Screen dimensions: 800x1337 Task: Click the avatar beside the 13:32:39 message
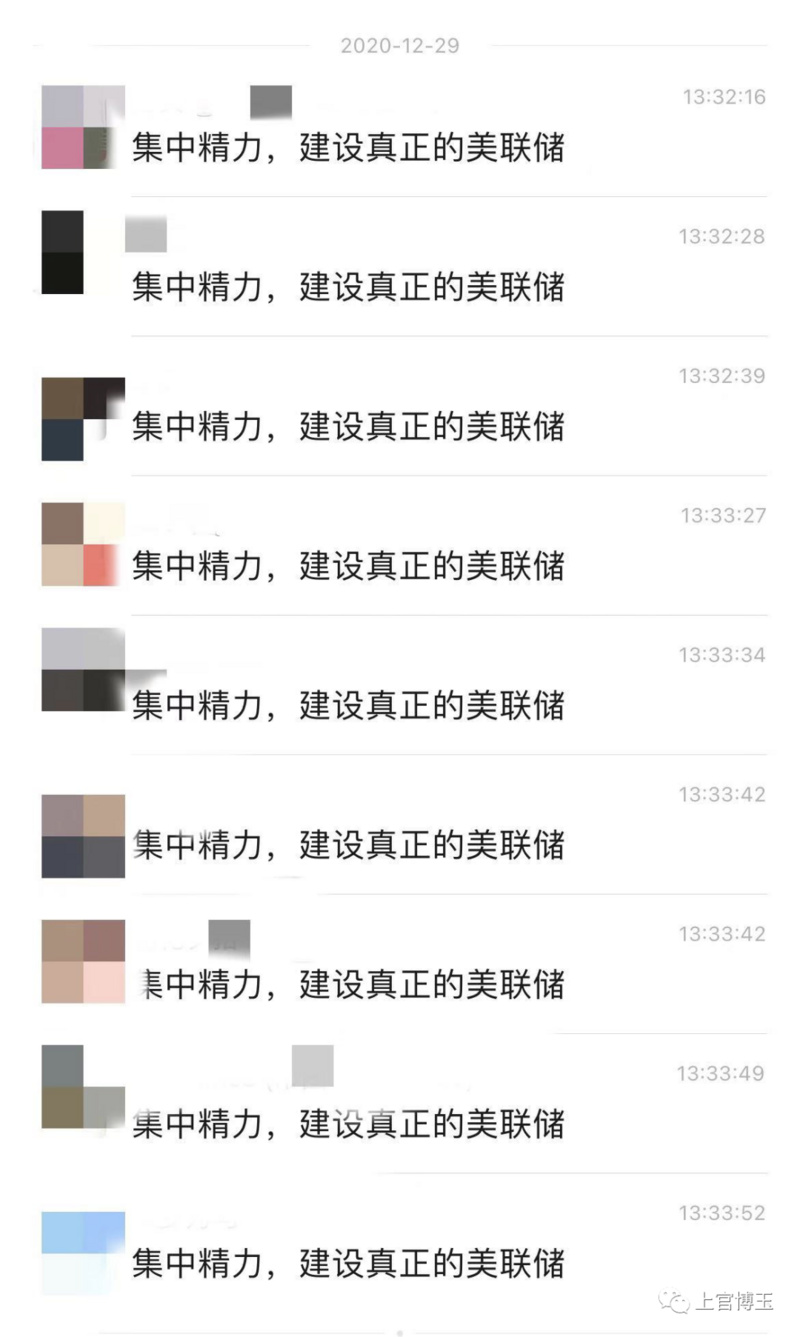pyautogui.click(x=82, y=418)
